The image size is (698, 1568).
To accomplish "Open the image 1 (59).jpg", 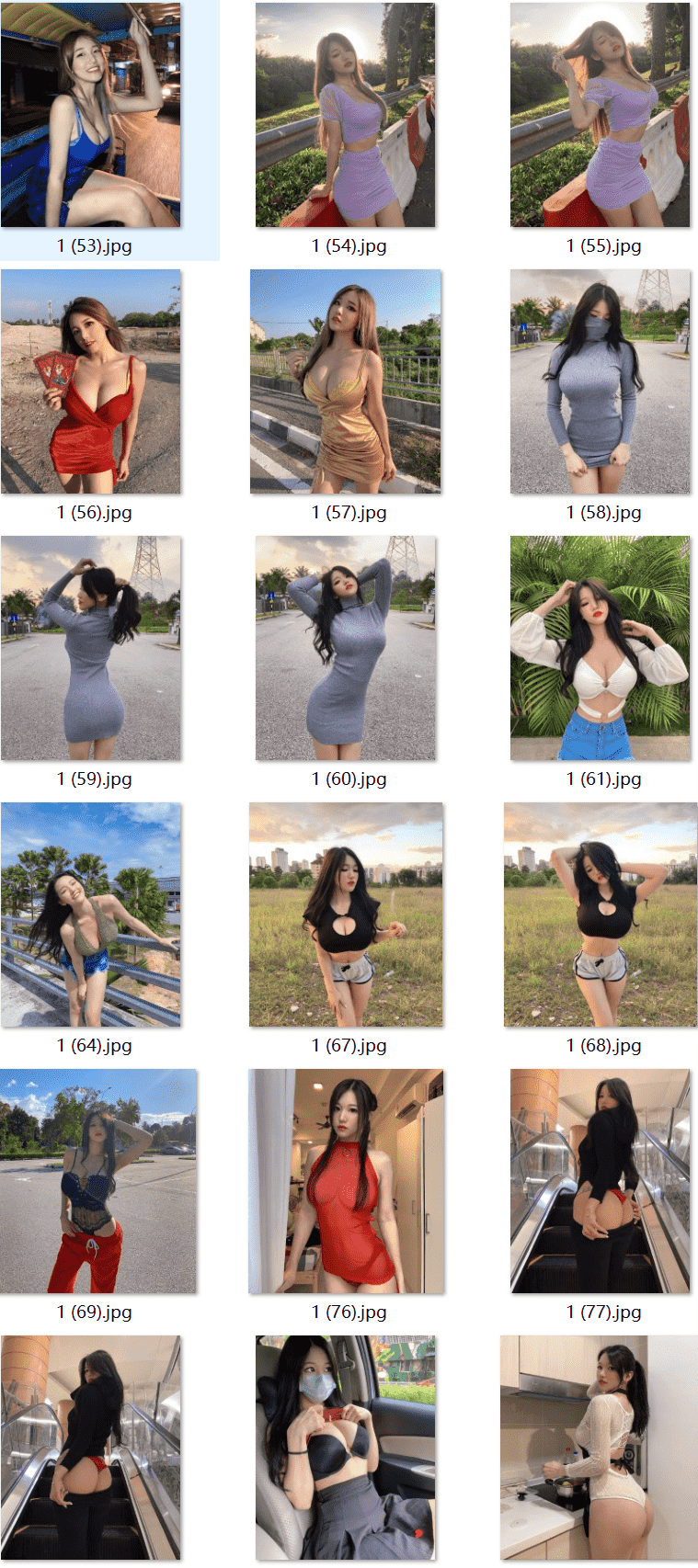I will pos(91,648).
